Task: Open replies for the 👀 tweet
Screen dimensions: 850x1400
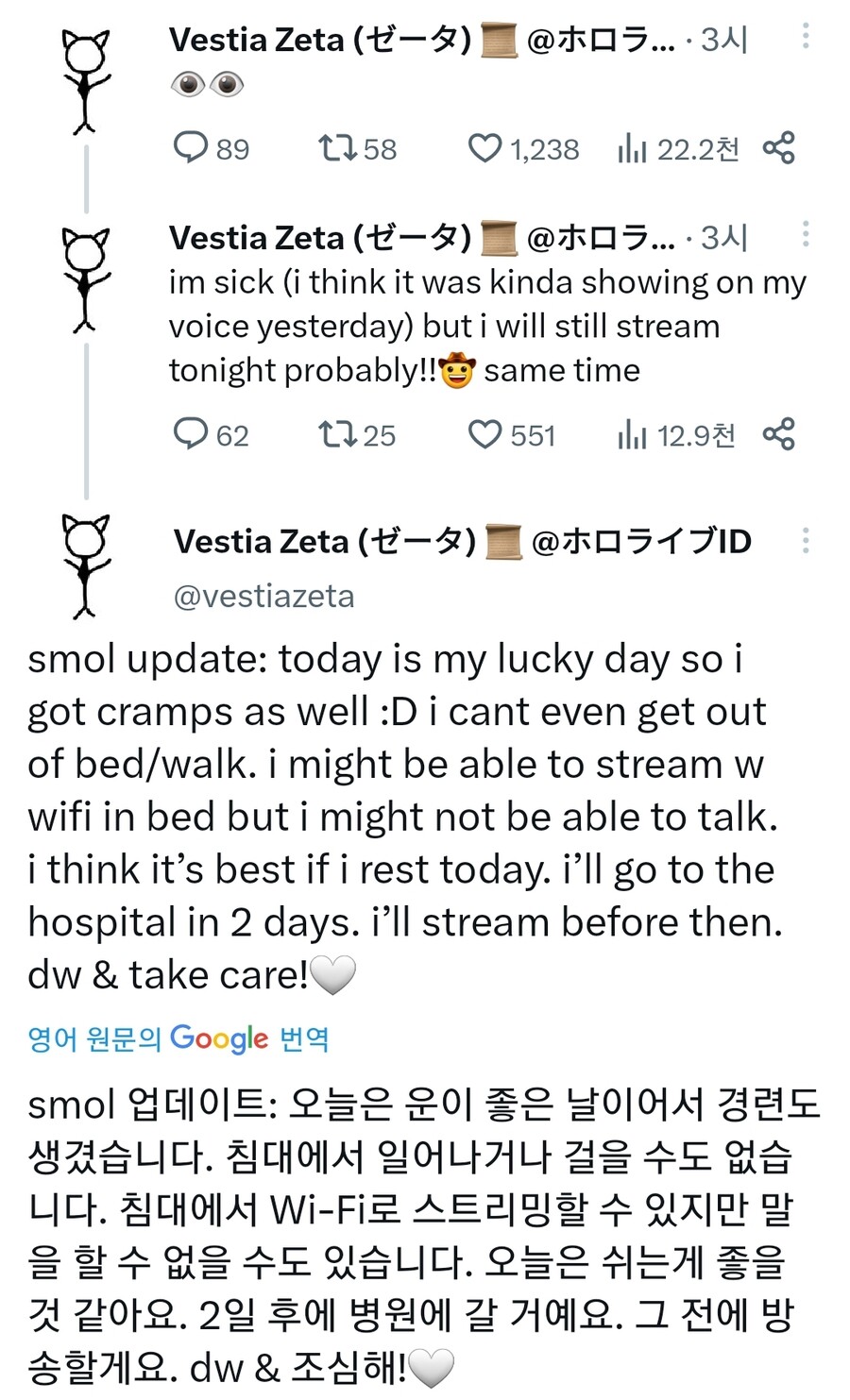Action: [x=193, y=148]
